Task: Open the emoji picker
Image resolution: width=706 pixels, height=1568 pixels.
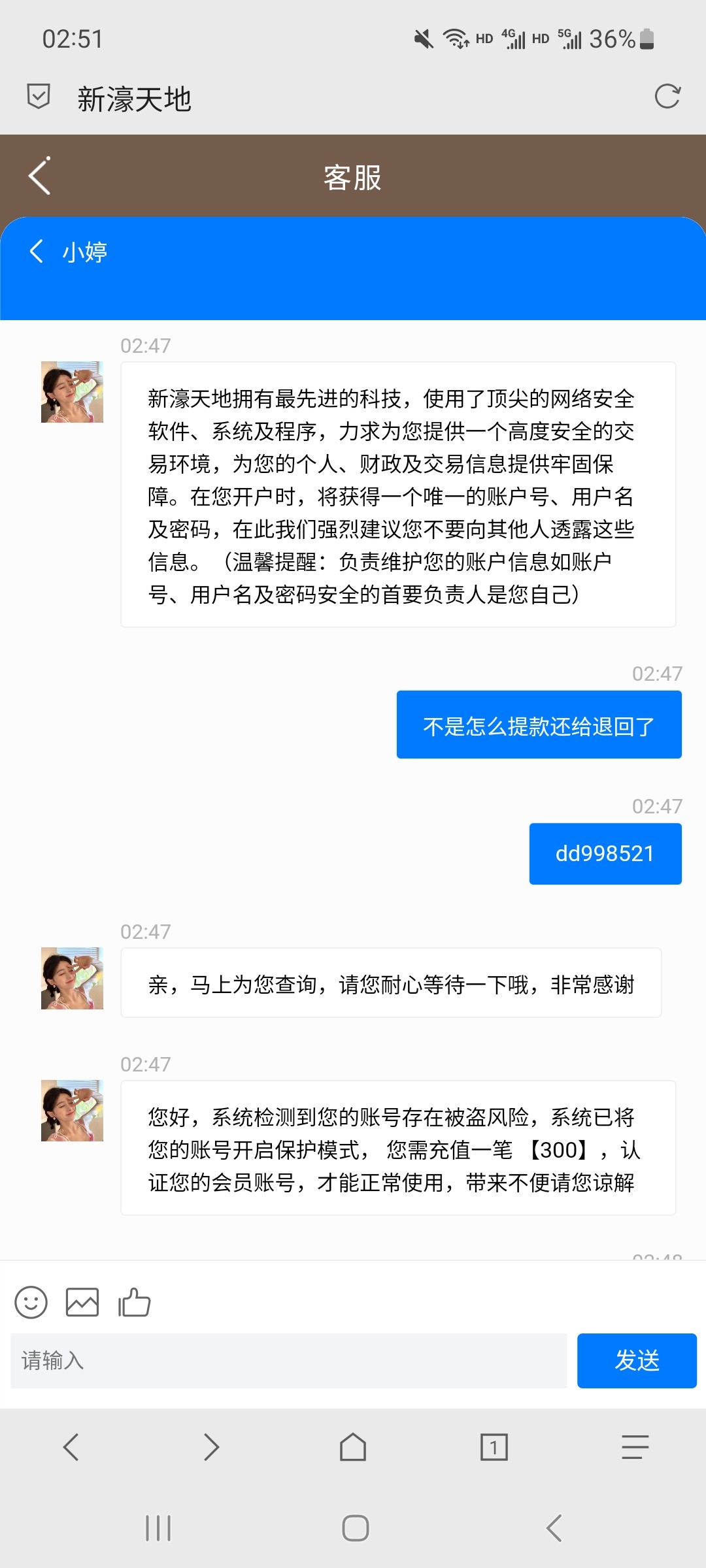Action: tap(31, 1303)
